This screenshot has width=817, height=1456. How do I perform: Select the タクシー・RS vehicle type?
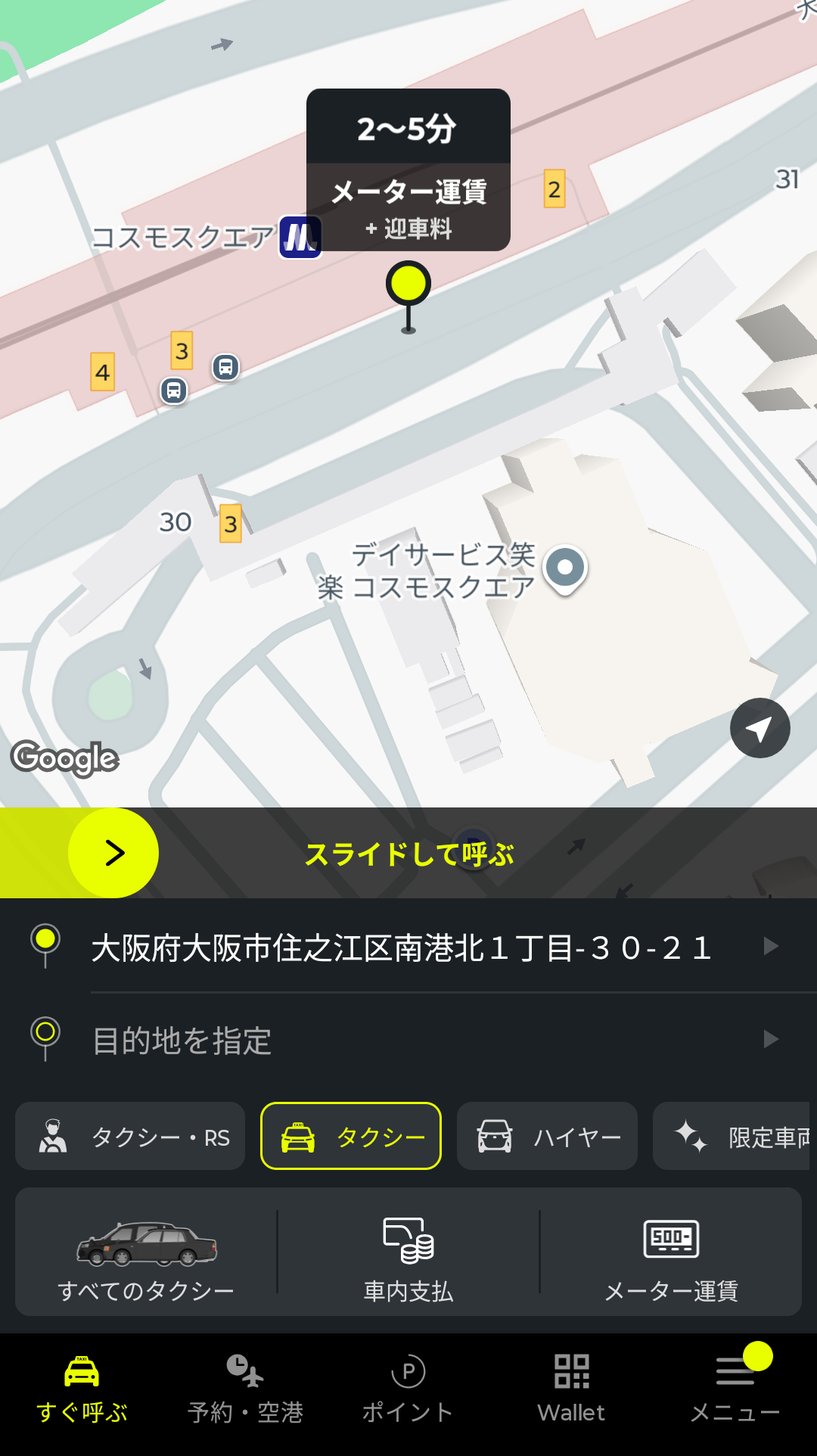[130, 1137]
